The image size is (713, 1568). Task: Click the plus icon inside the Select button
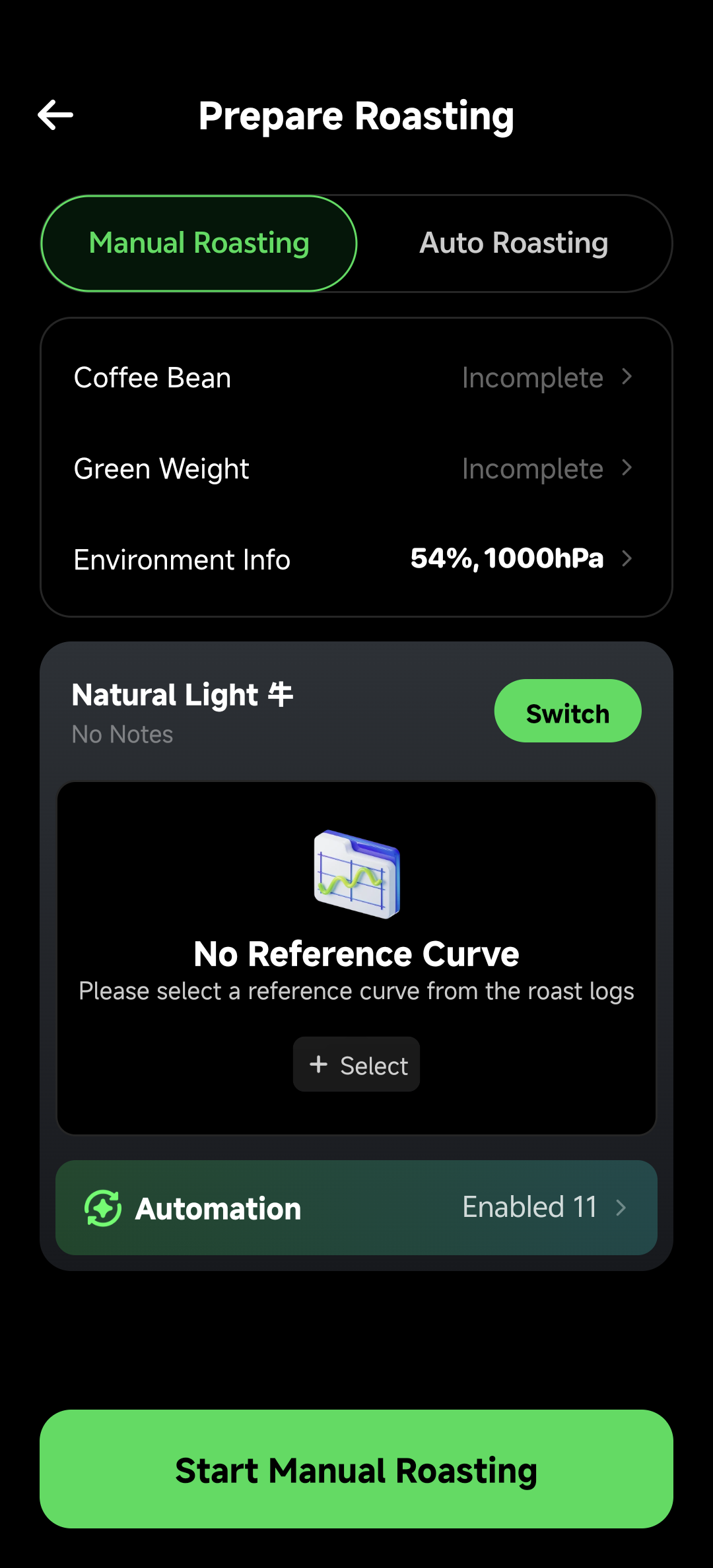point(320,1063)
